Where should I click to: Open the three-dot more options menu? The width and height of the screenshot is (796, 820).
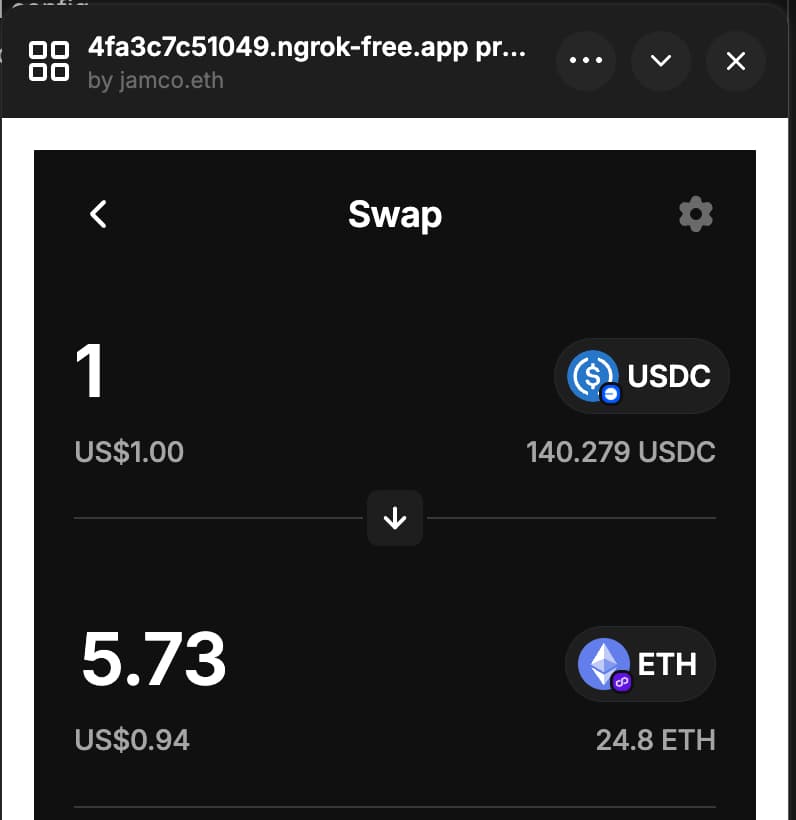[586, 61]
